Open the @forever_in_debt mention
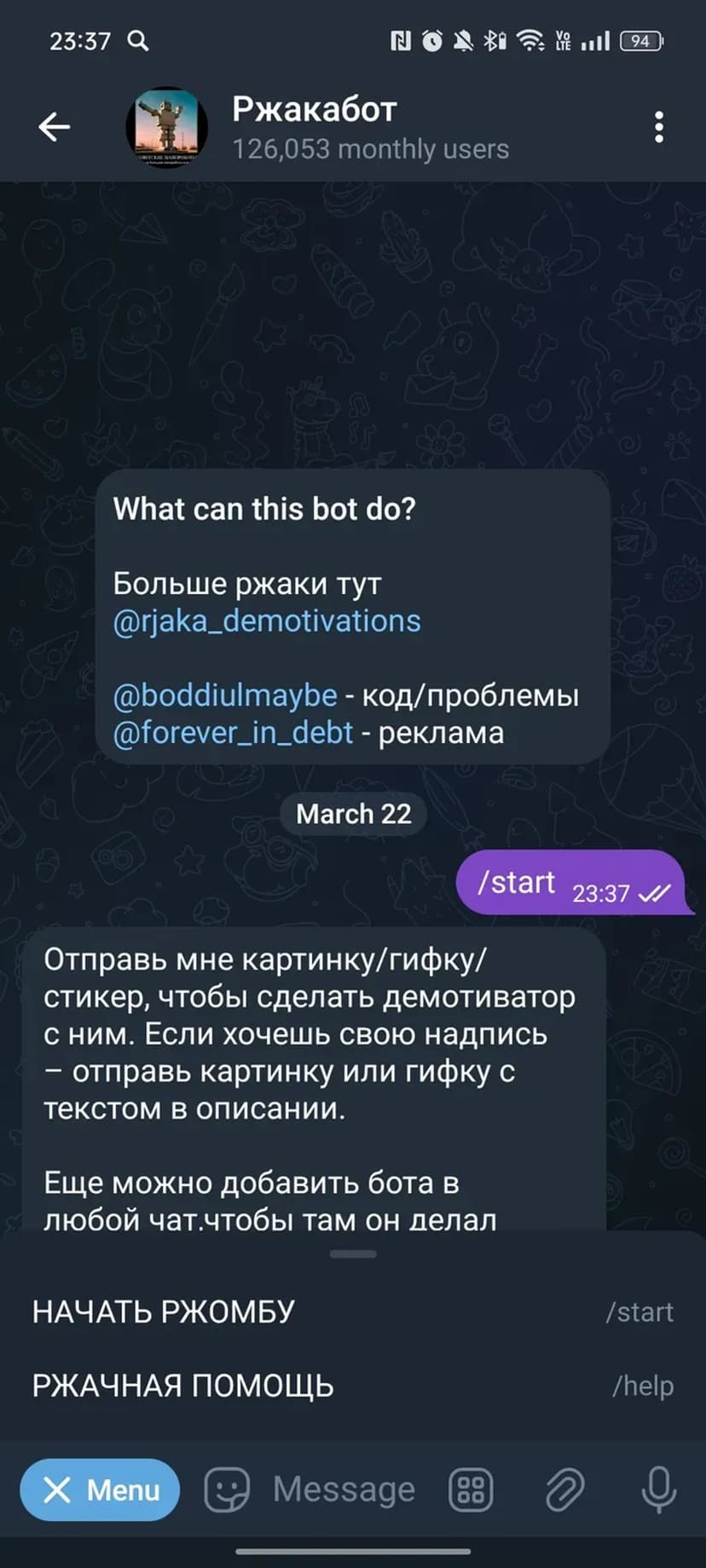The width and height of the screenshot is (706, 1568). click(x=233, y=733)
